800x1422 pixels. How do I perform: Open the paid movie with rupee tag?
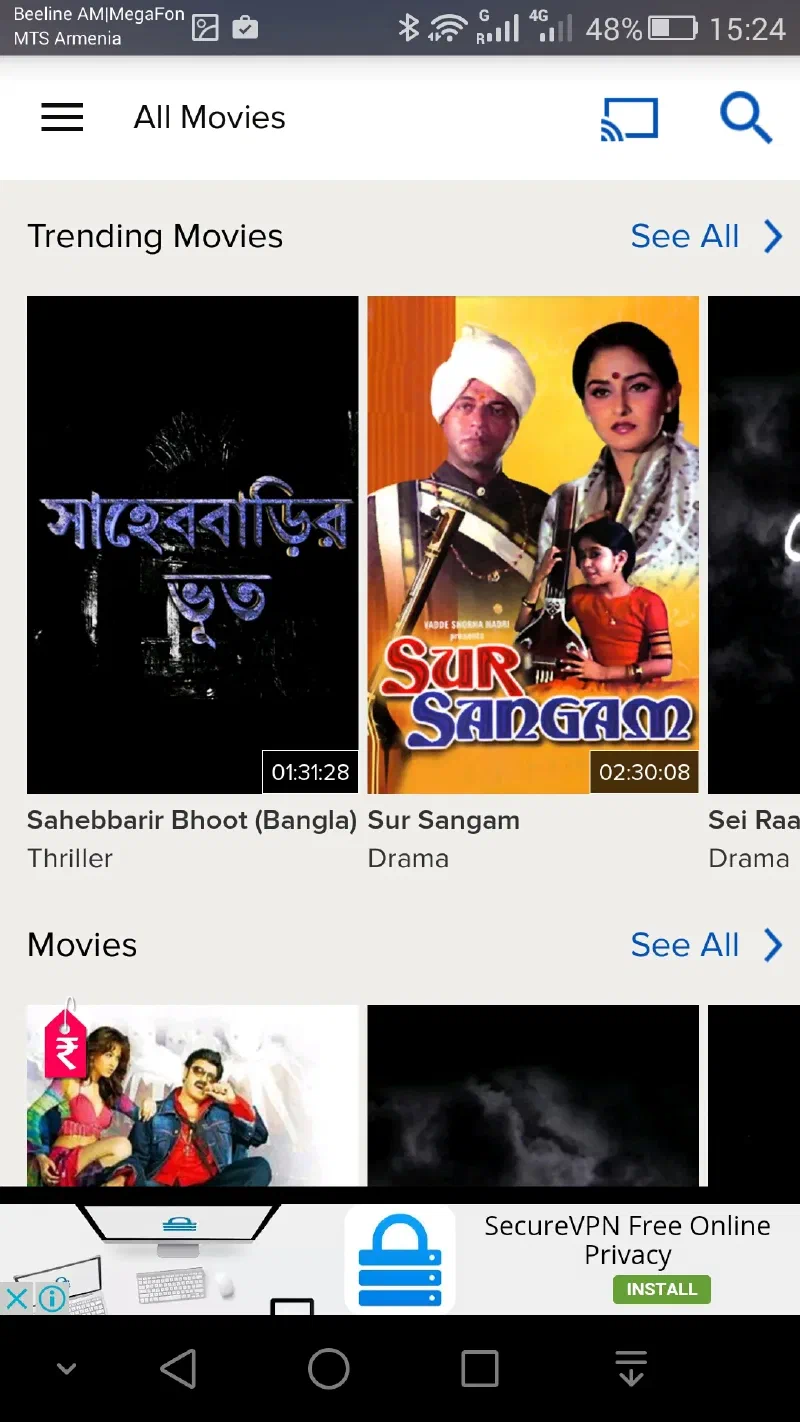(192, 1095)
